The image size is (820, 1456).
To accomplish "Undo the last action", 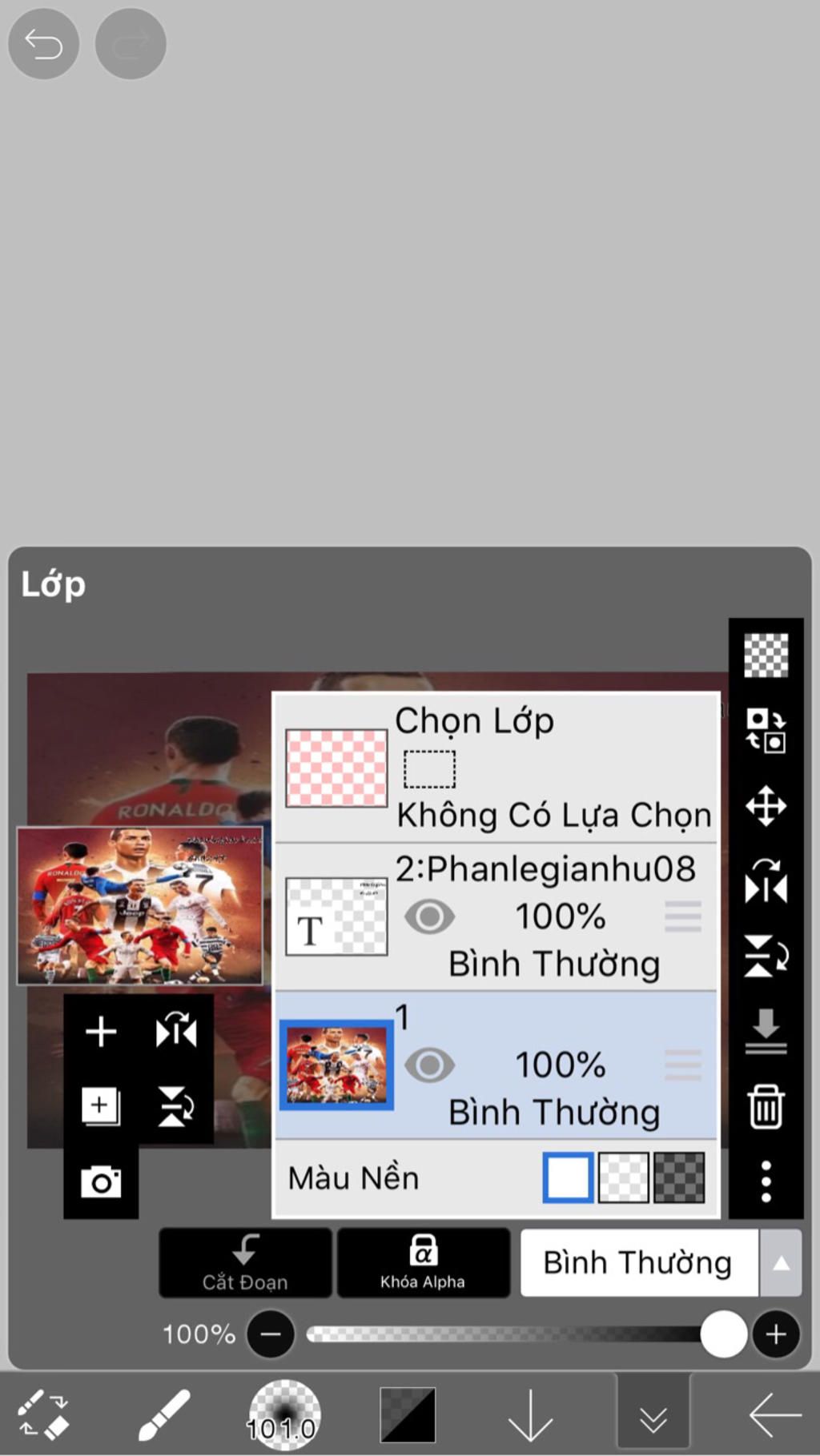I will tap(43, 44).
